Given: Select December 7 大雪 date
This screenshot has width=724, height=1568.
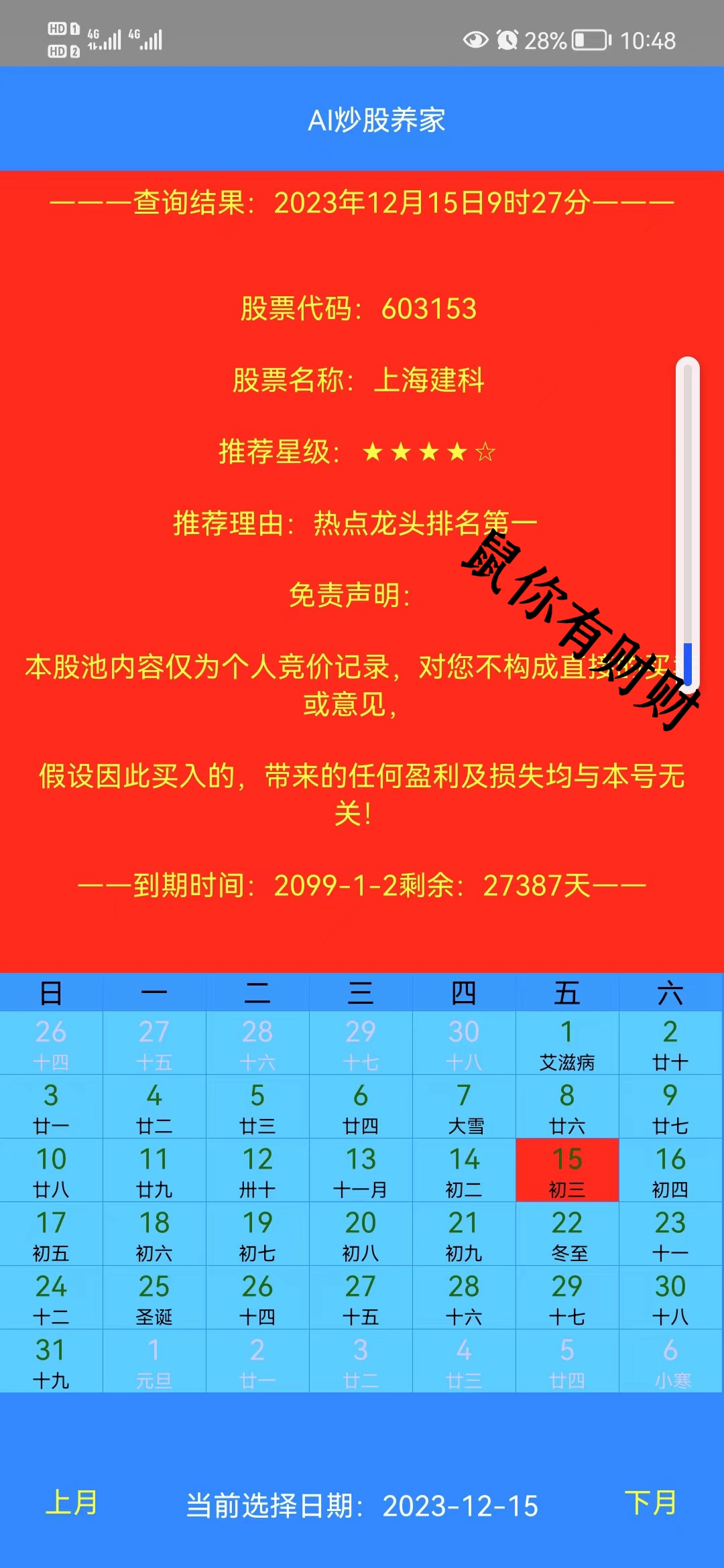Looking at the screenshot, I should click(x=464, y=1106).
